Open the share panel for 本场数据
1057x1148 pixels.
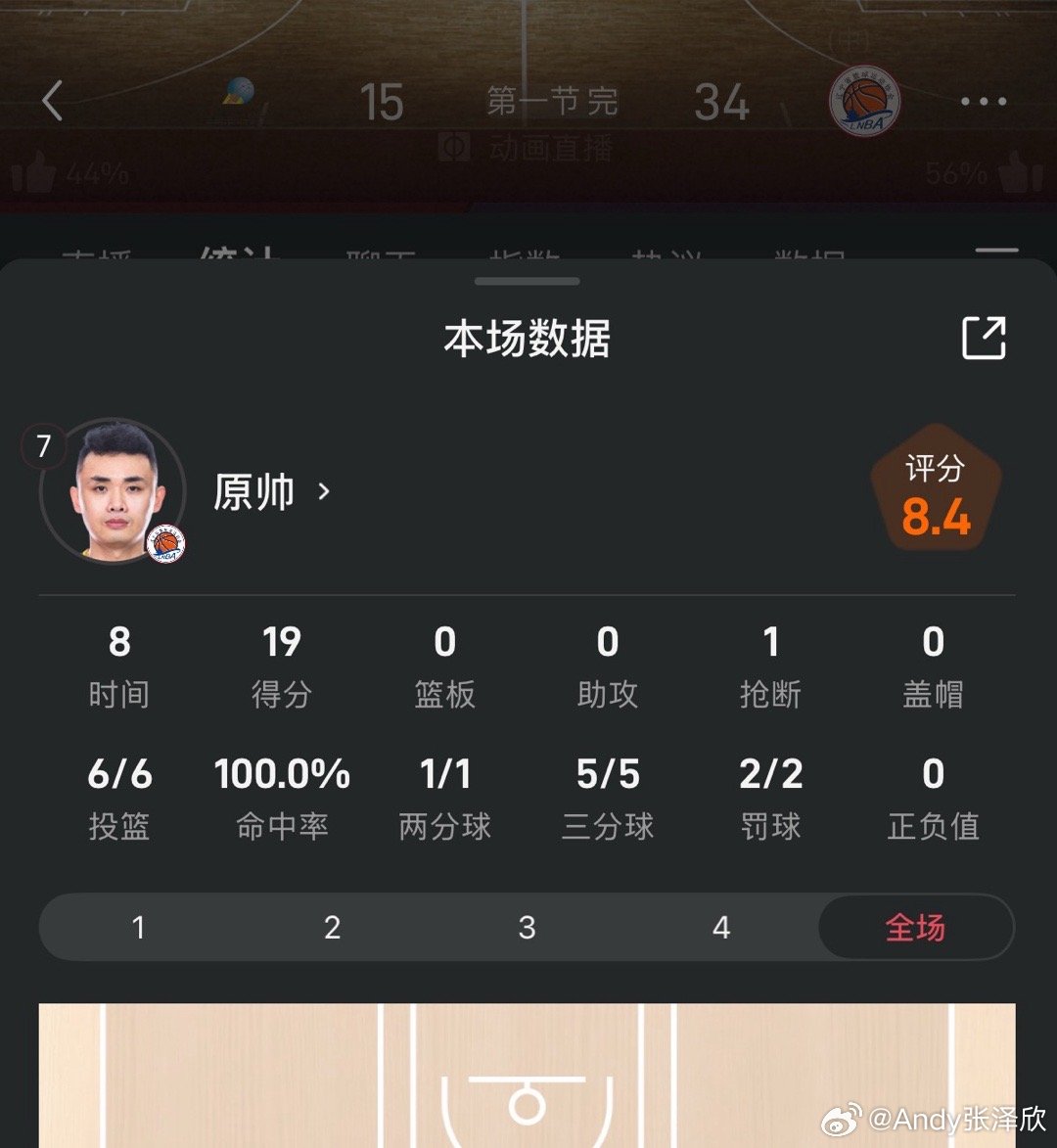point(986,337)
